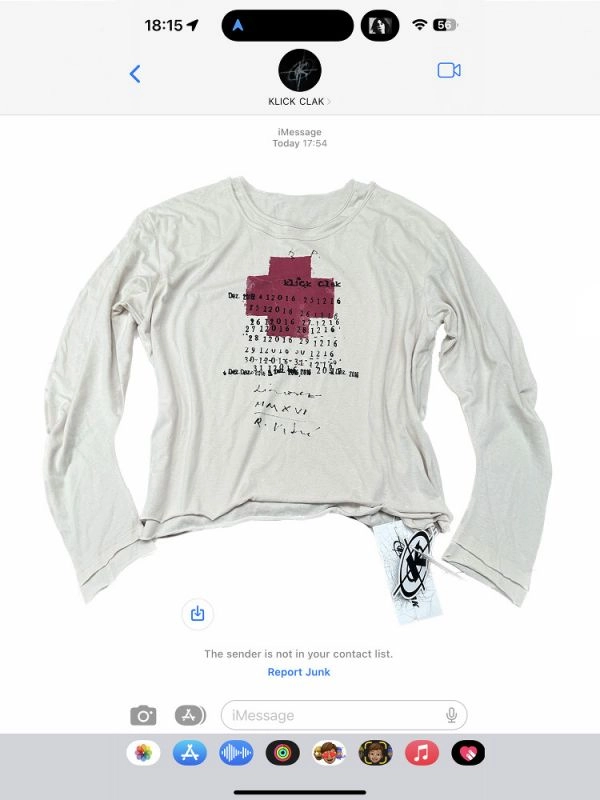Tap the Report Junk link
The width and height of the screenshot is (600, 800).
click(299, 672)
